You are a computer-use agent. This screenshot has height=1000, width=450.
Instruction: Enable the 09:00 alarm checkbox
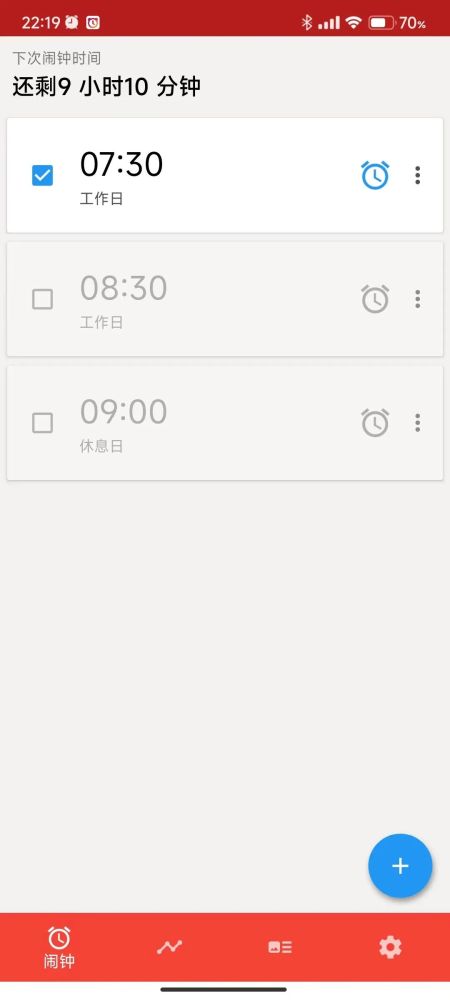click(x=43, y=423)
